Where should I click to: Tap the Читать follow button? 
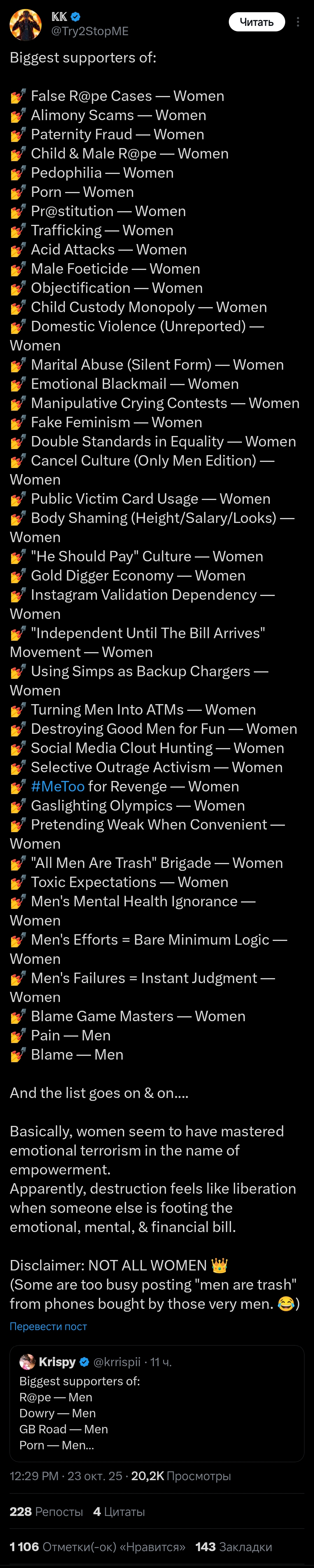(256, 22)
